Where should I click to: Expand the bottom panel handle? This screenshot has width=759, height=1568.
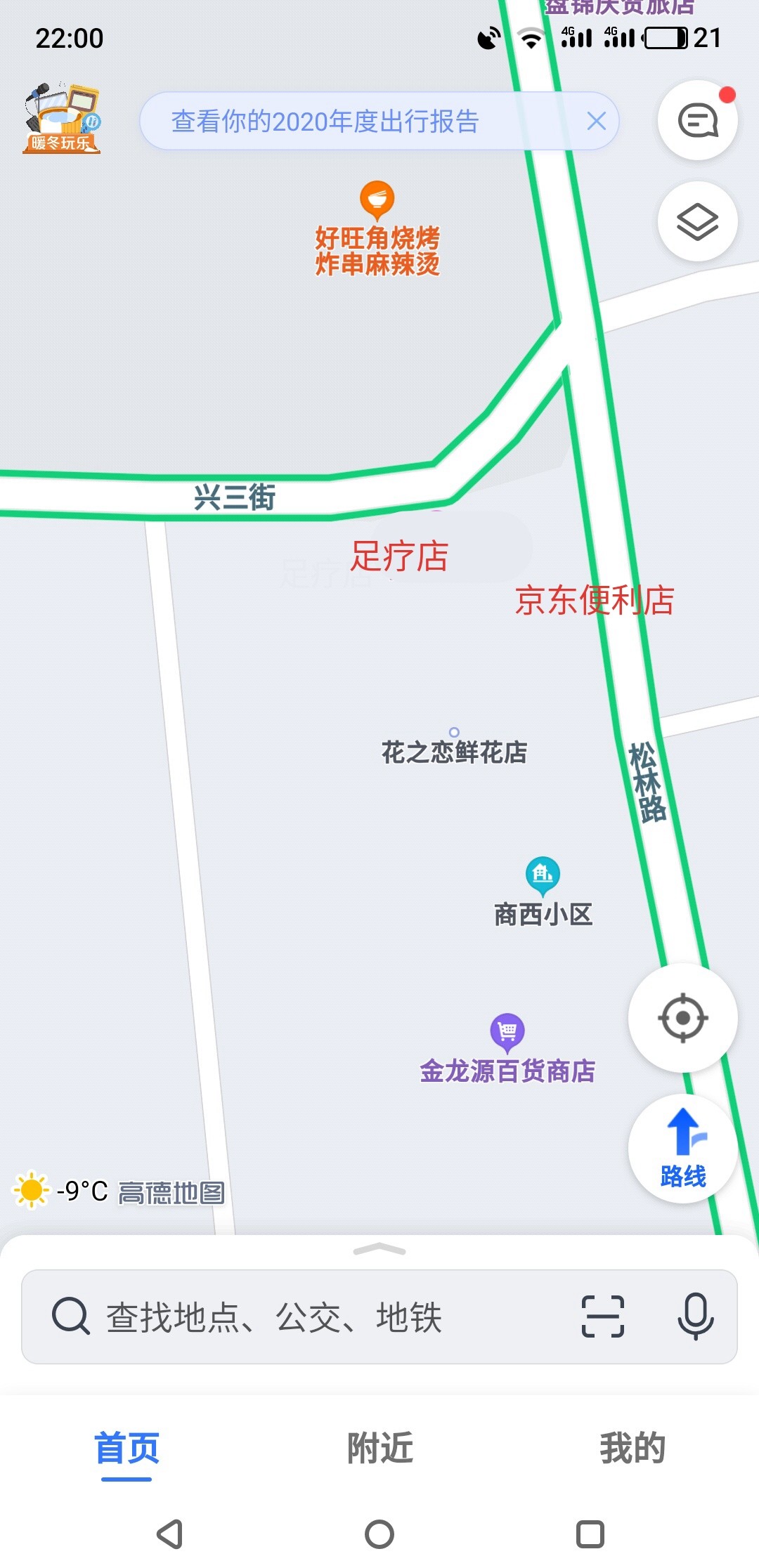(x=379, y=1249)
